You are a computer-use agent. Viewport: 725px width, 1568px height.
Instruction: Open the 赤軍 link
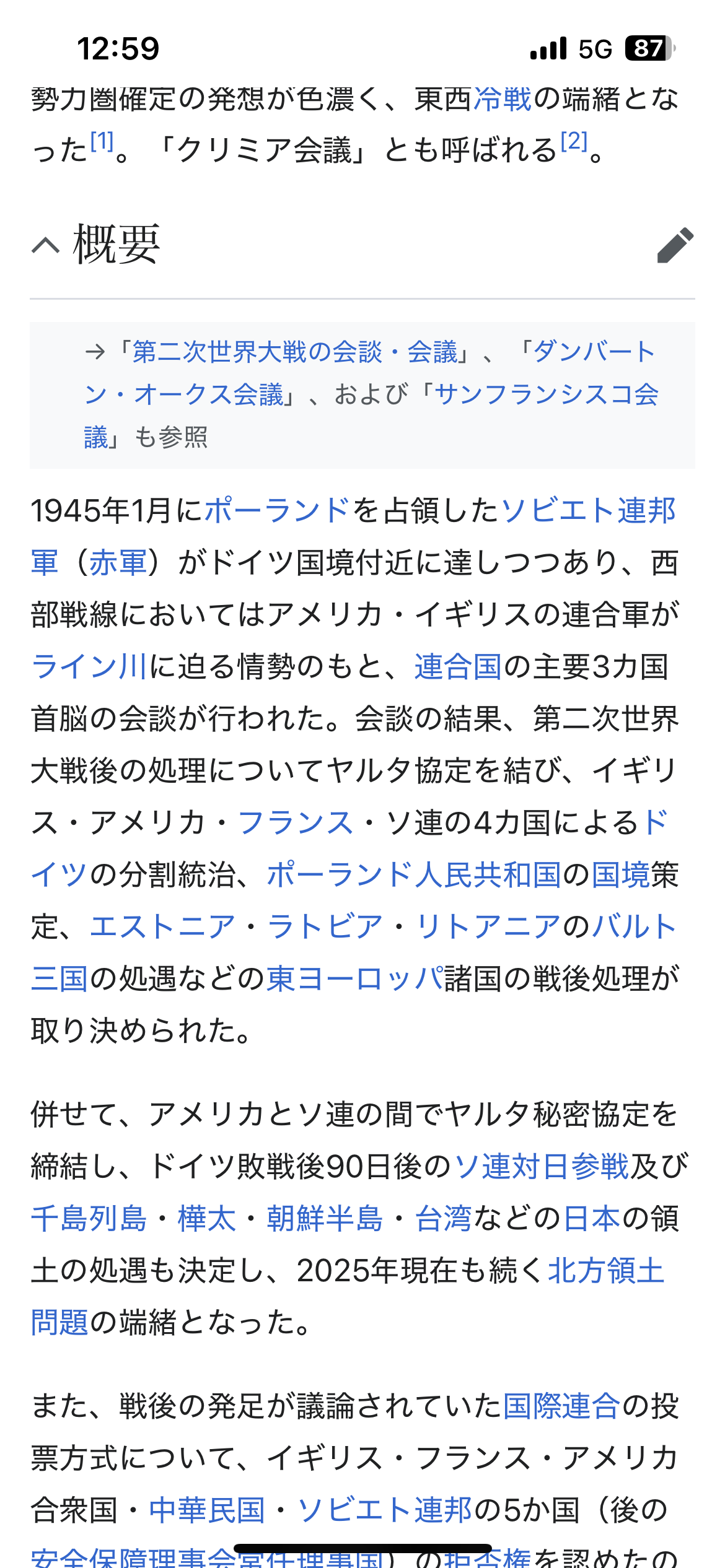118,563
